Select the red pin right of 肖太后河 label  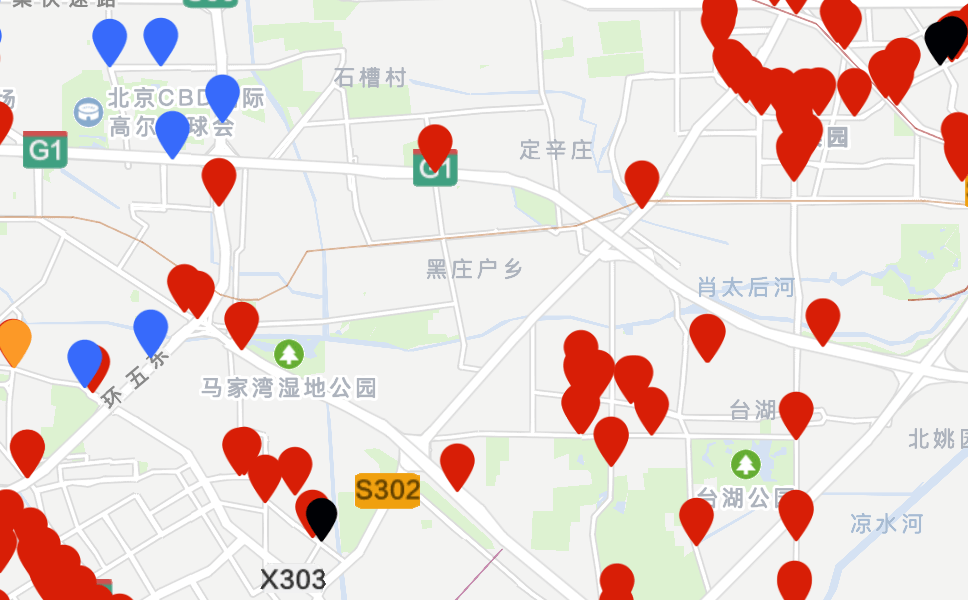(x=822, y=317)
